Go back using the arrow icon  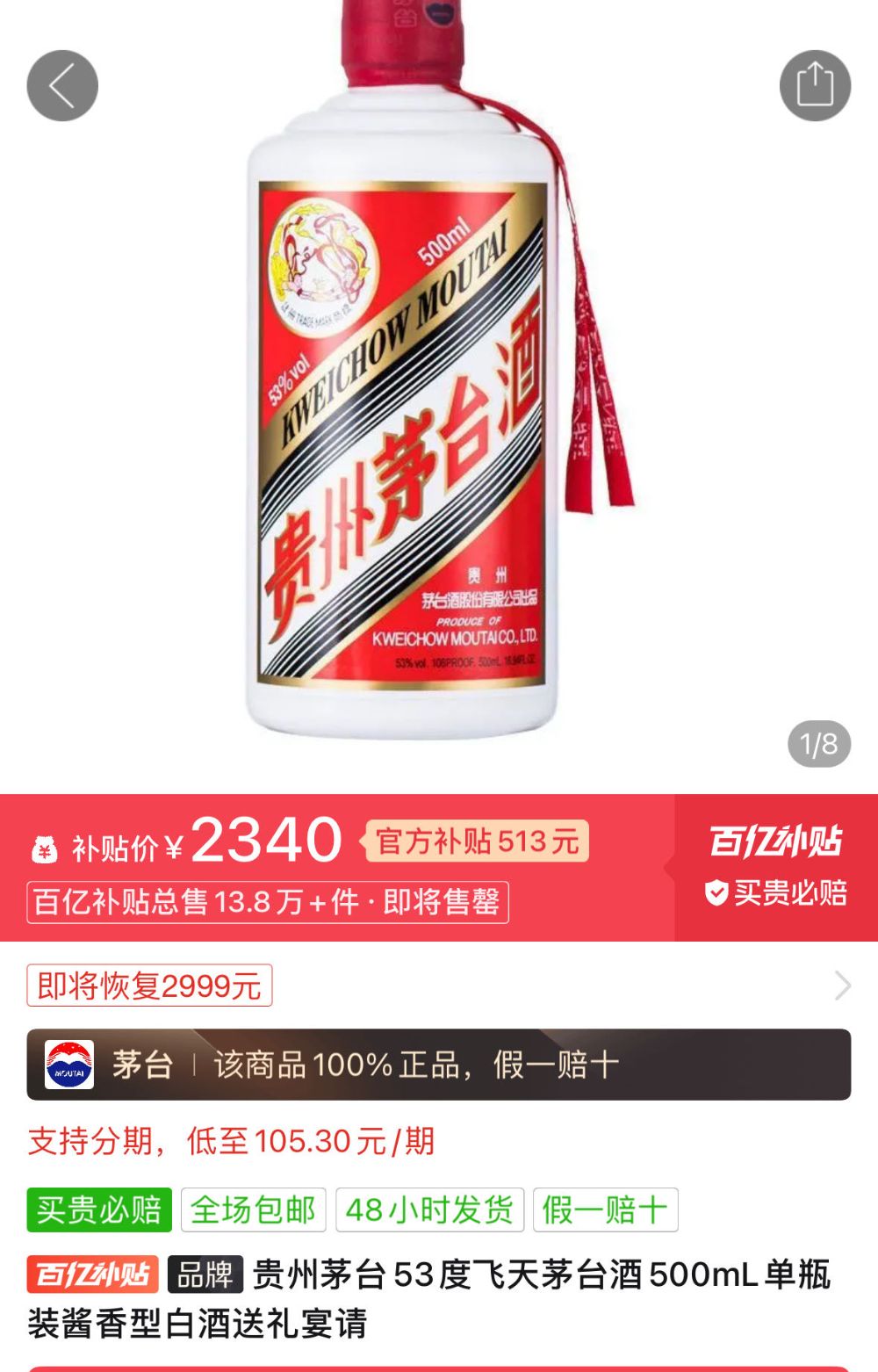[62, 85]
